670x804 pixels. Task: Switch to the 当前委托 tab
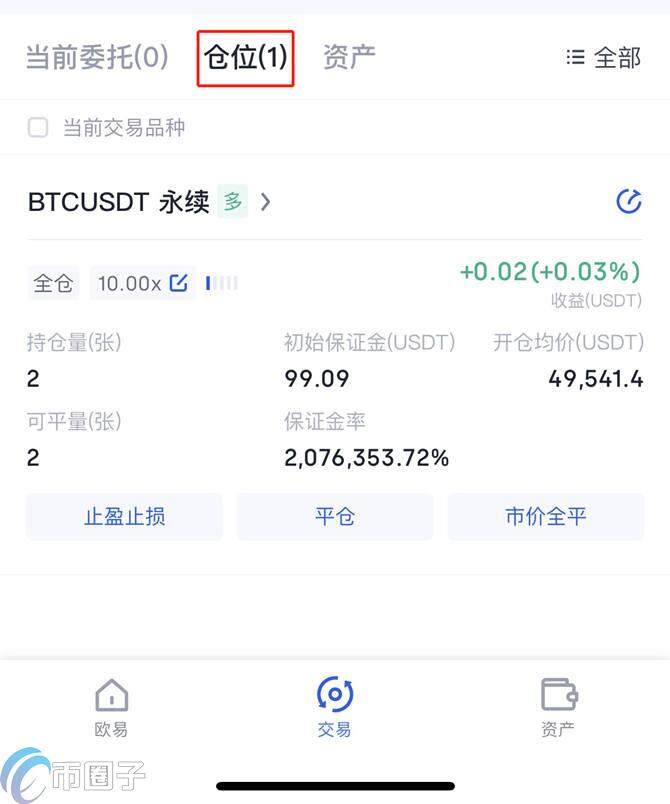coord(97,57)
